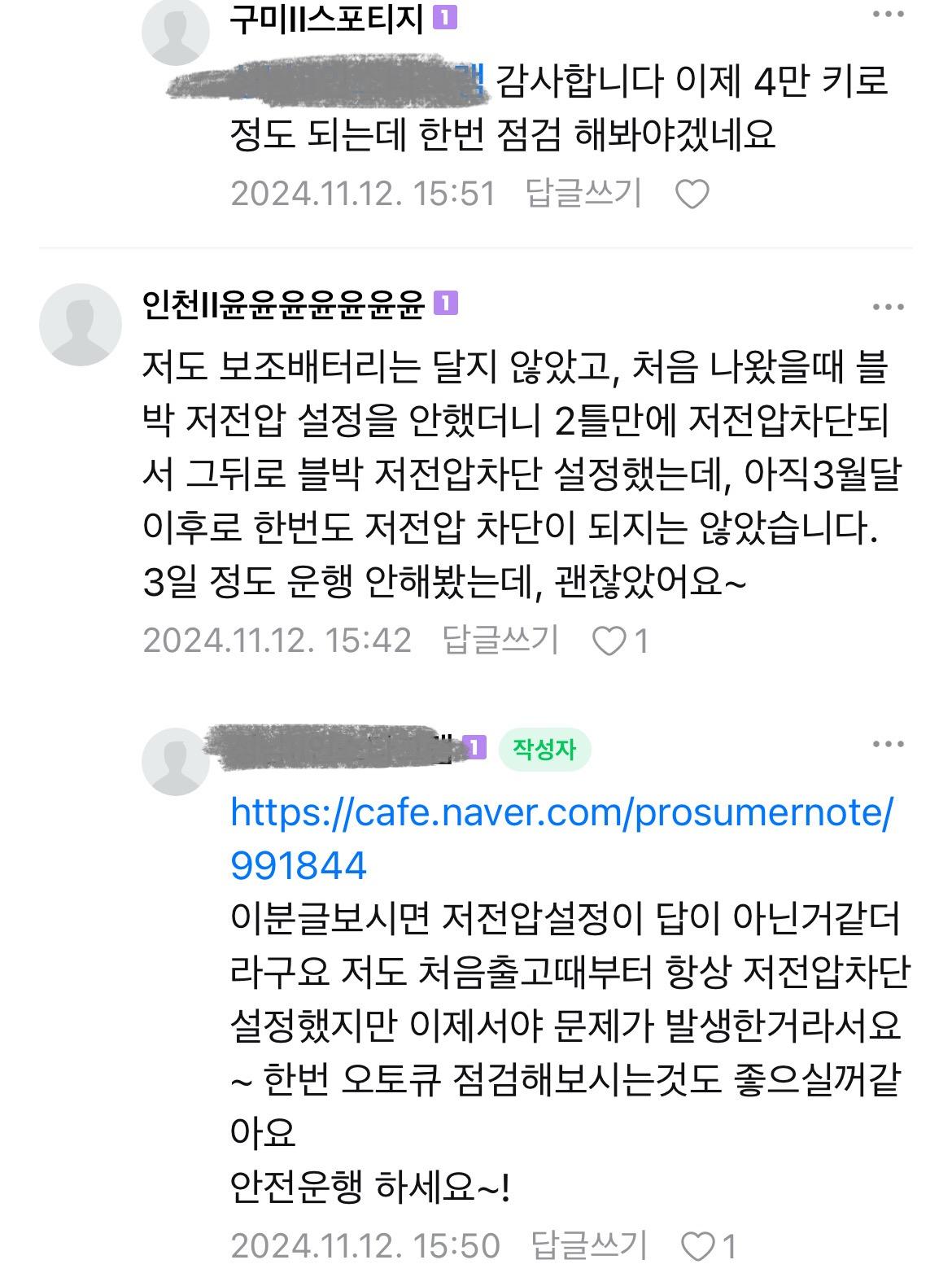Viewport: 952px width, 1273px height.
Task: Open overflow menu on 구미II스포티지's comment
Action: click(x=888, y=15)
